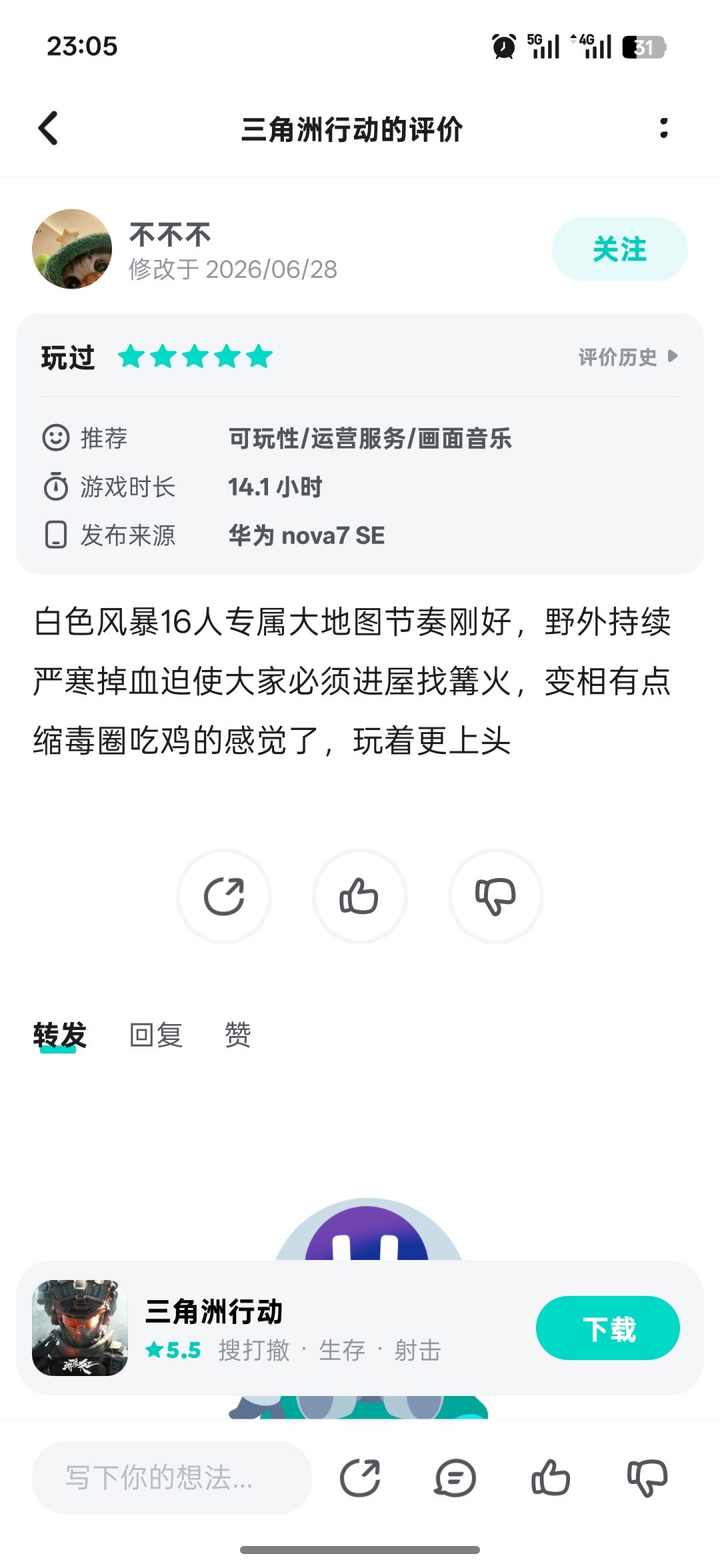The image size is (720, 1568).
Task: Open 不不不's profile avatar
Action: 72,249
